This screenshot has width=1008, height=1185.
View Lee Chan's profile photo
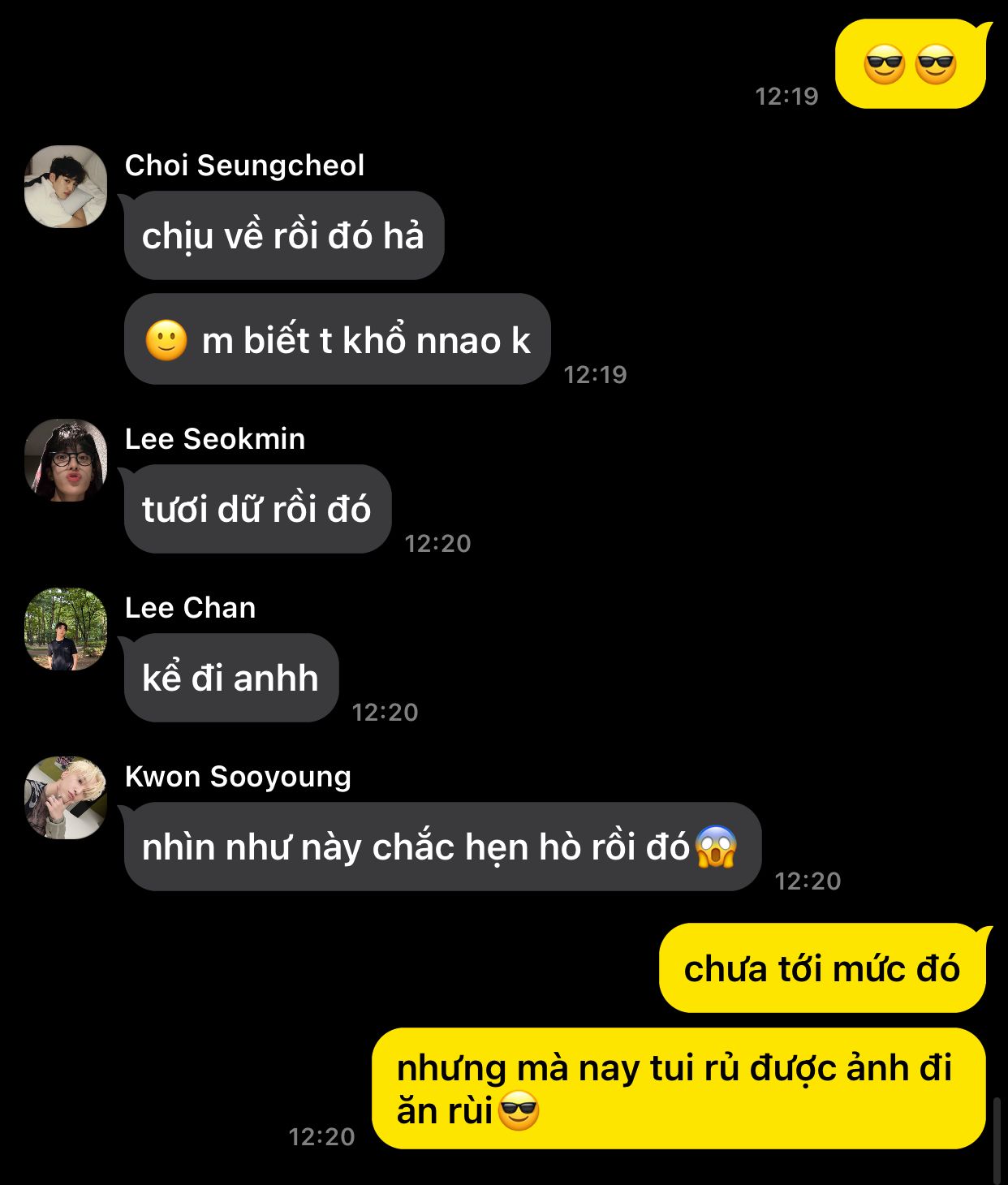coord(66,629)
